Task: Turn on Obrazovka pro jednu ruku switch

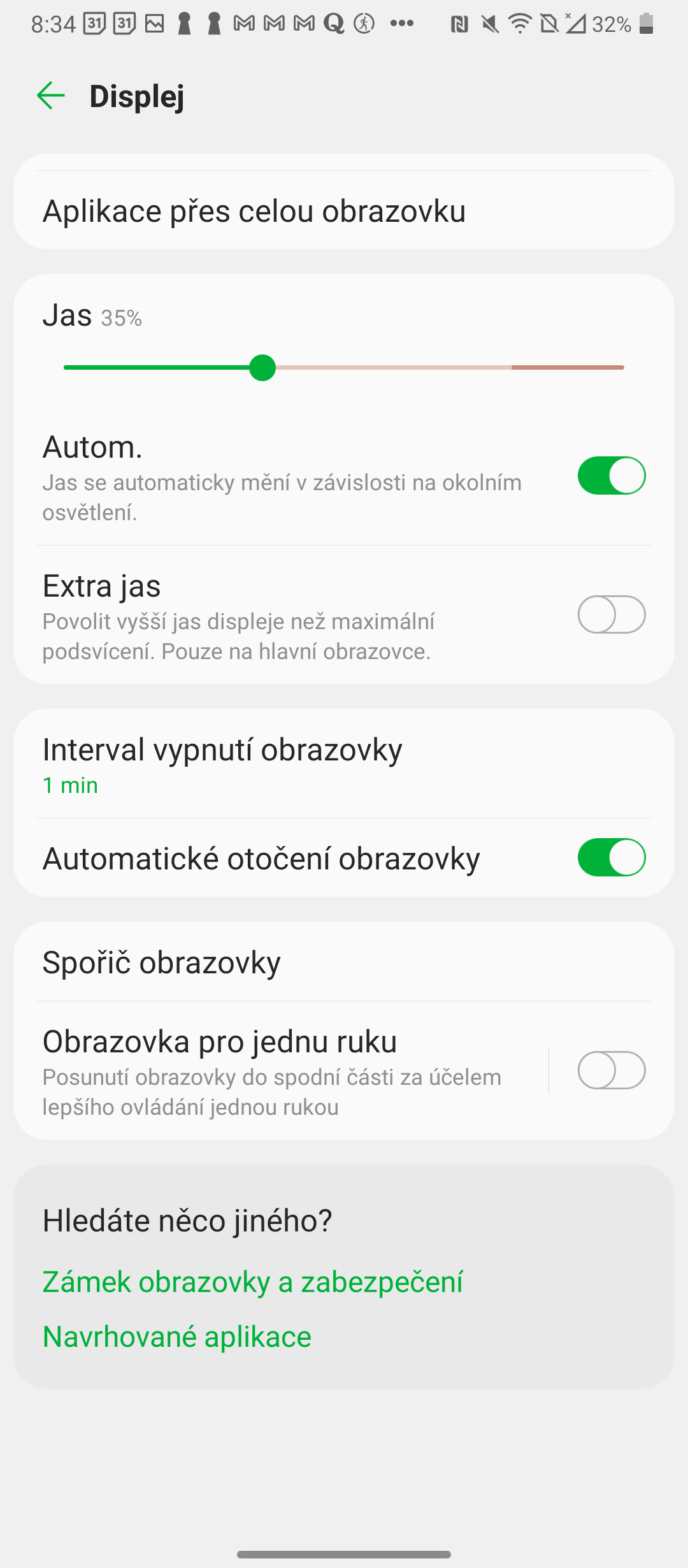Action: pyautogui.click(x=611, y=1070)
